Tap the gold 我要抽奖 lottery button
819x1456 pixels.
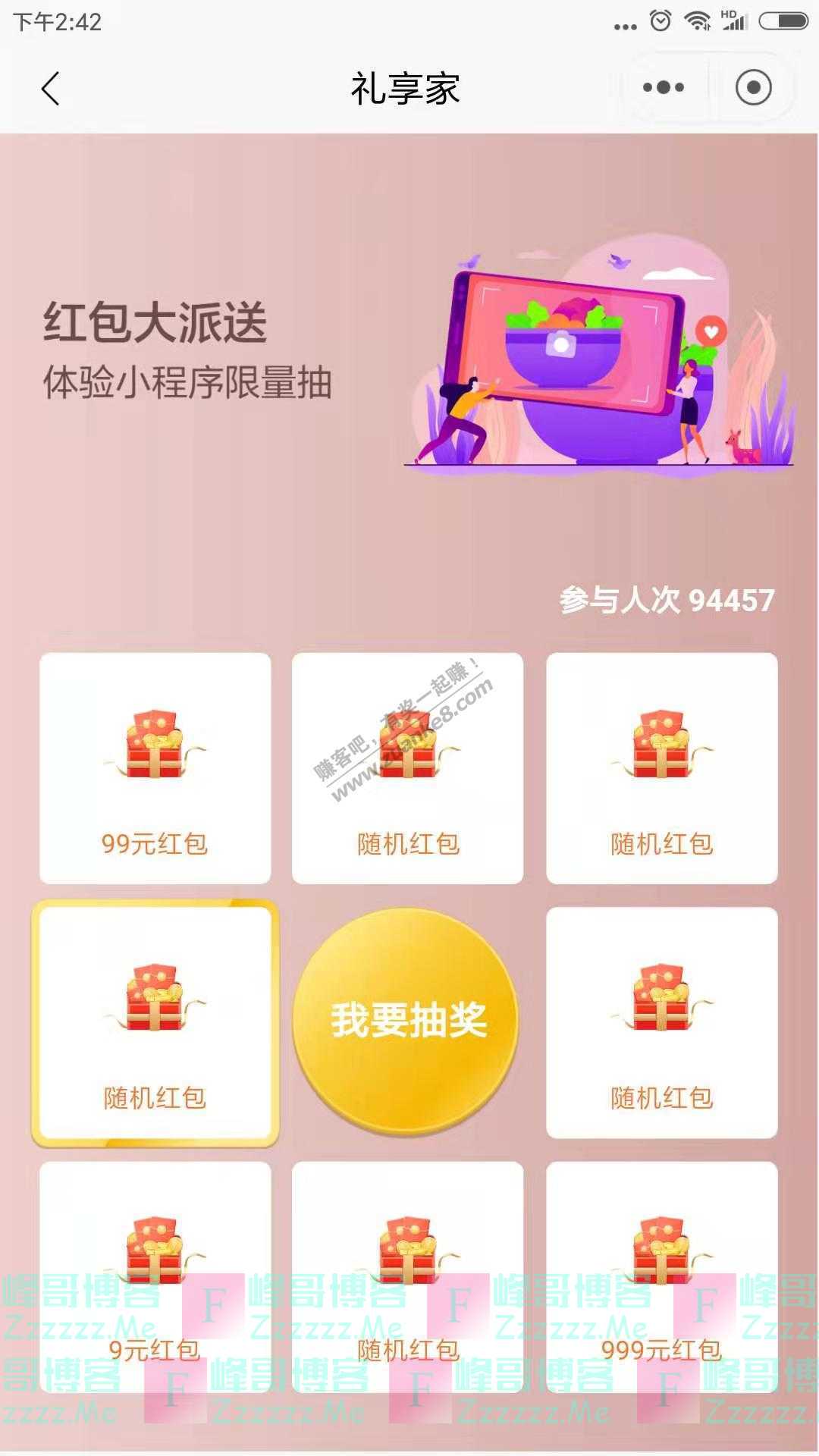click(407, 1019)
